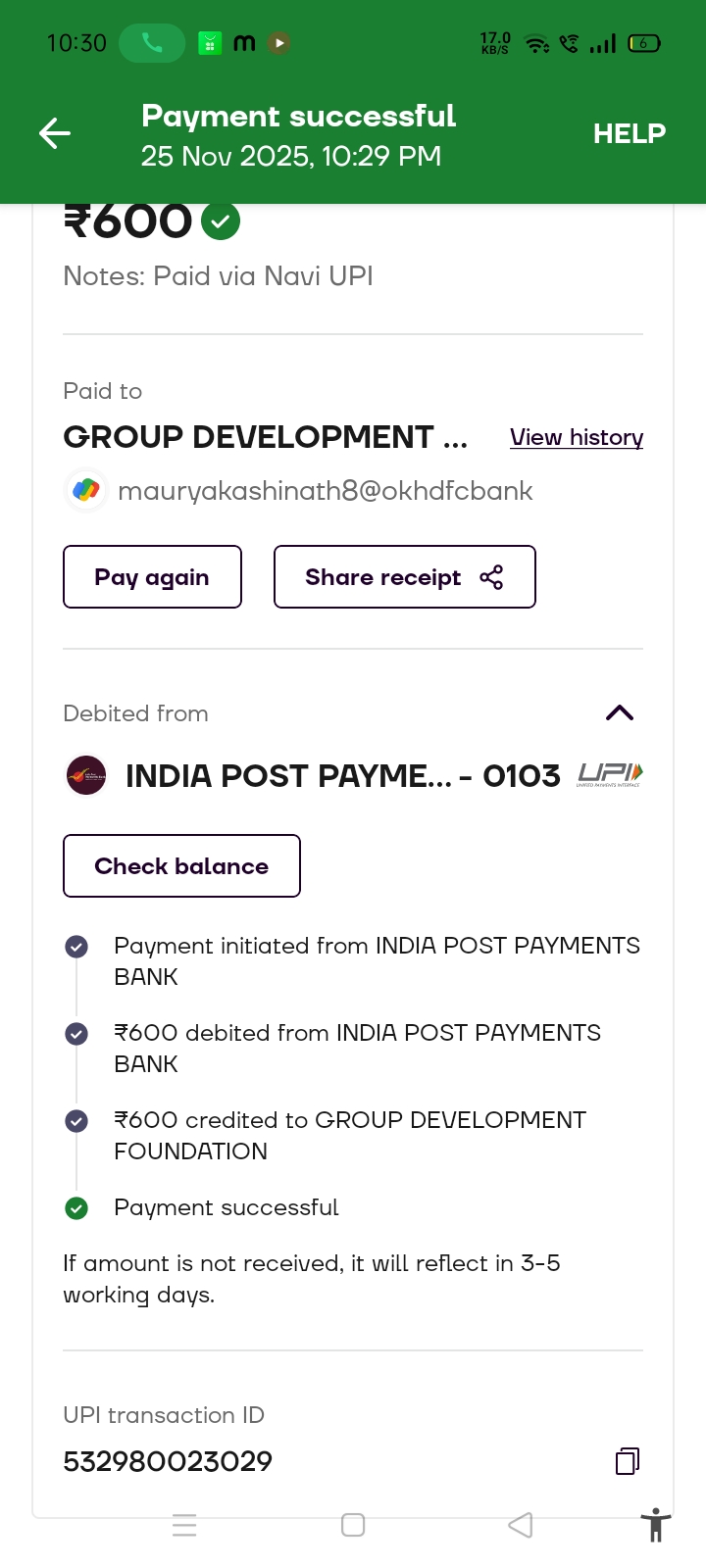Copy the UPI transaction ID

628,1461
